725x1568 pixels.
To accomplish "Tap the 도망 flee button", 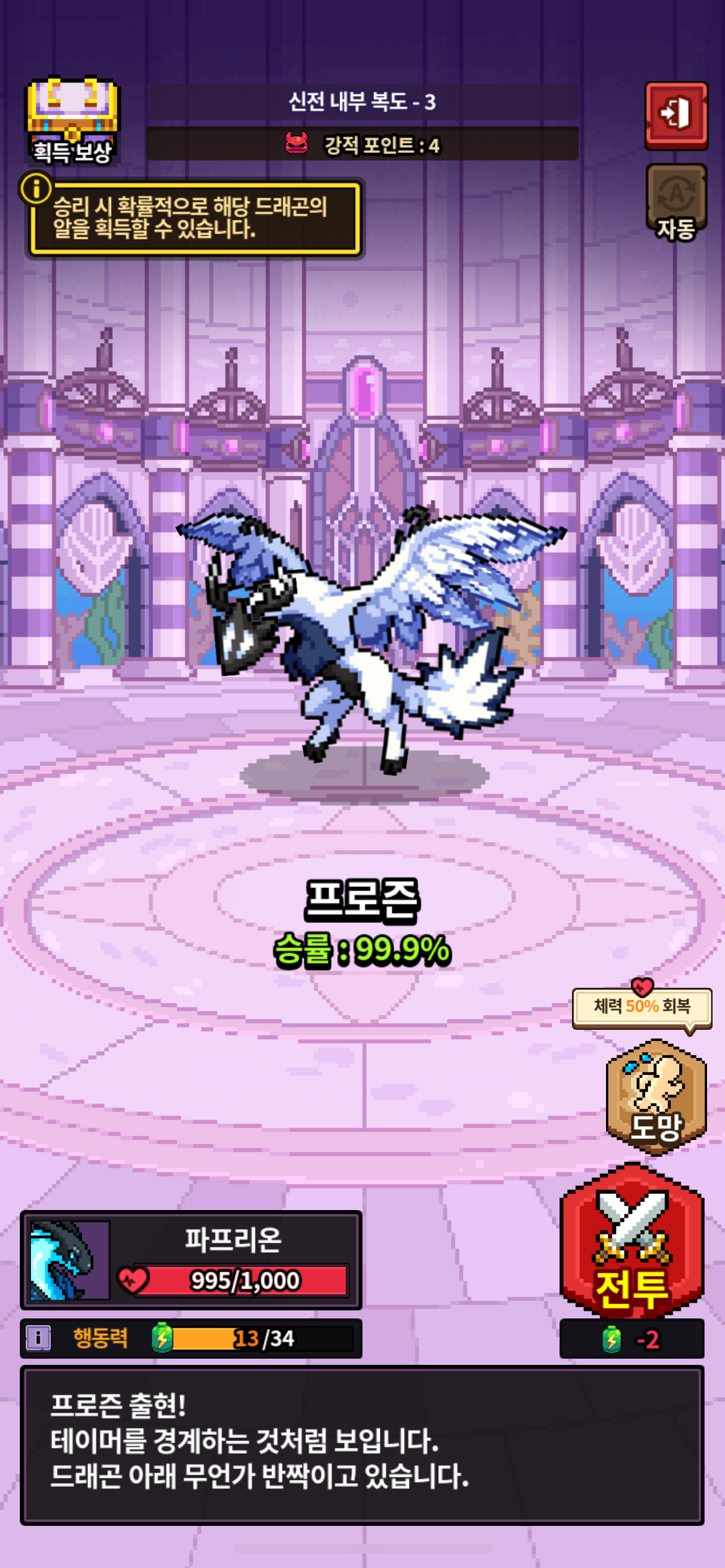I will [656, 1097].
